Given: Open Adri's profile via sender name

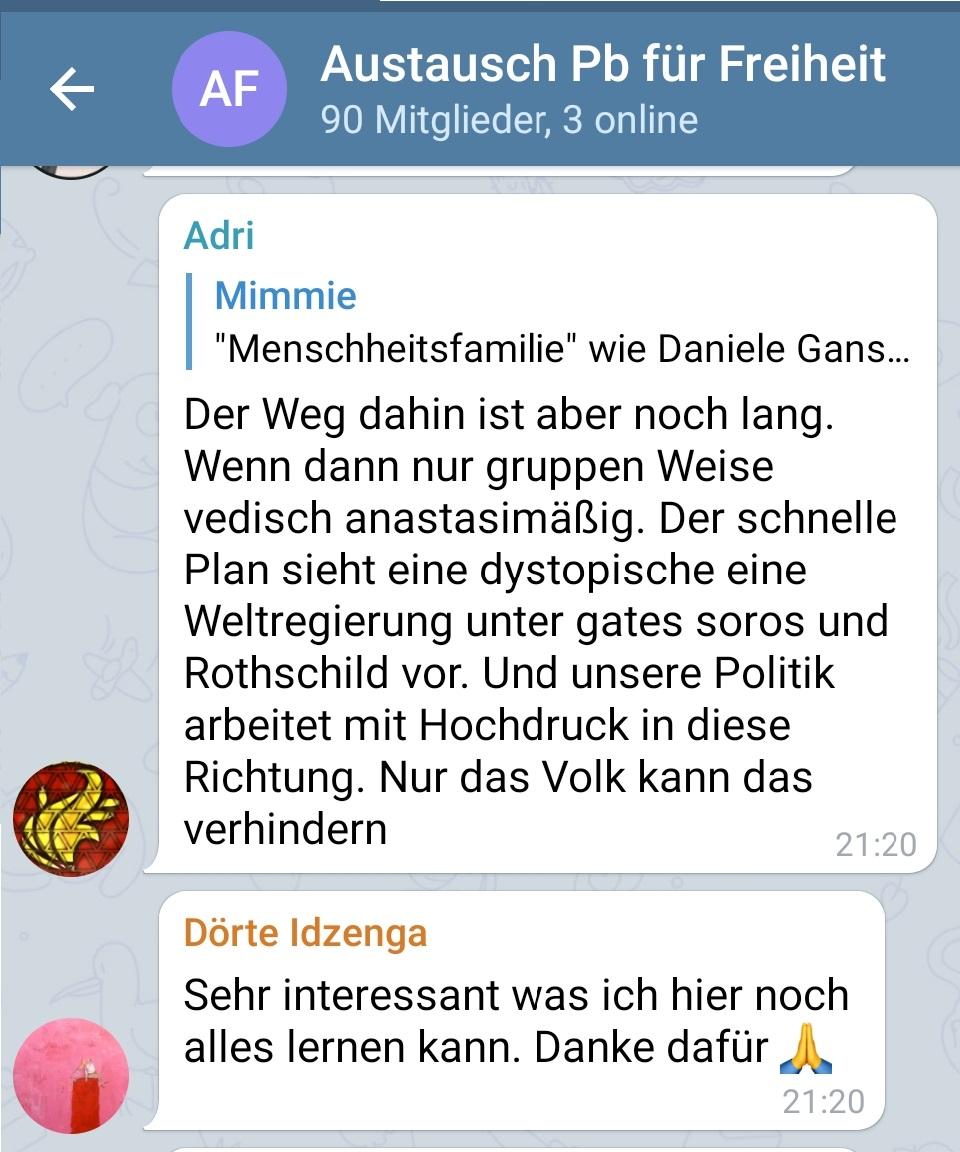Looking at the screenshot, I should click(x=219, y=236).
